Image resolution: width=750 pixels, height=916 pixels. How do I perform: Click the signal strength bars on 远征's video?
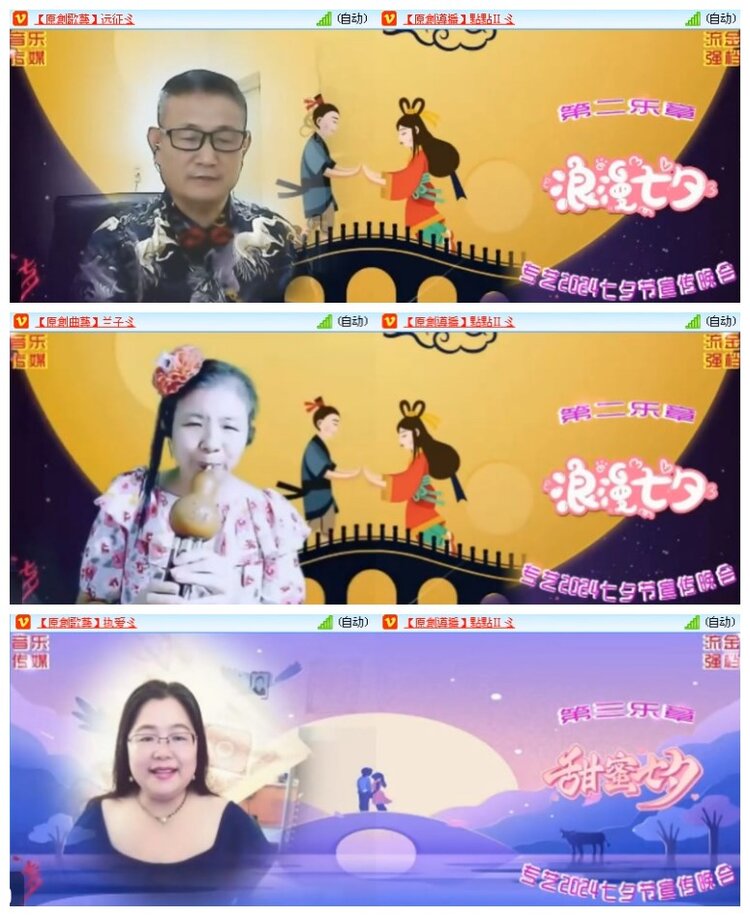coord(324,15)
